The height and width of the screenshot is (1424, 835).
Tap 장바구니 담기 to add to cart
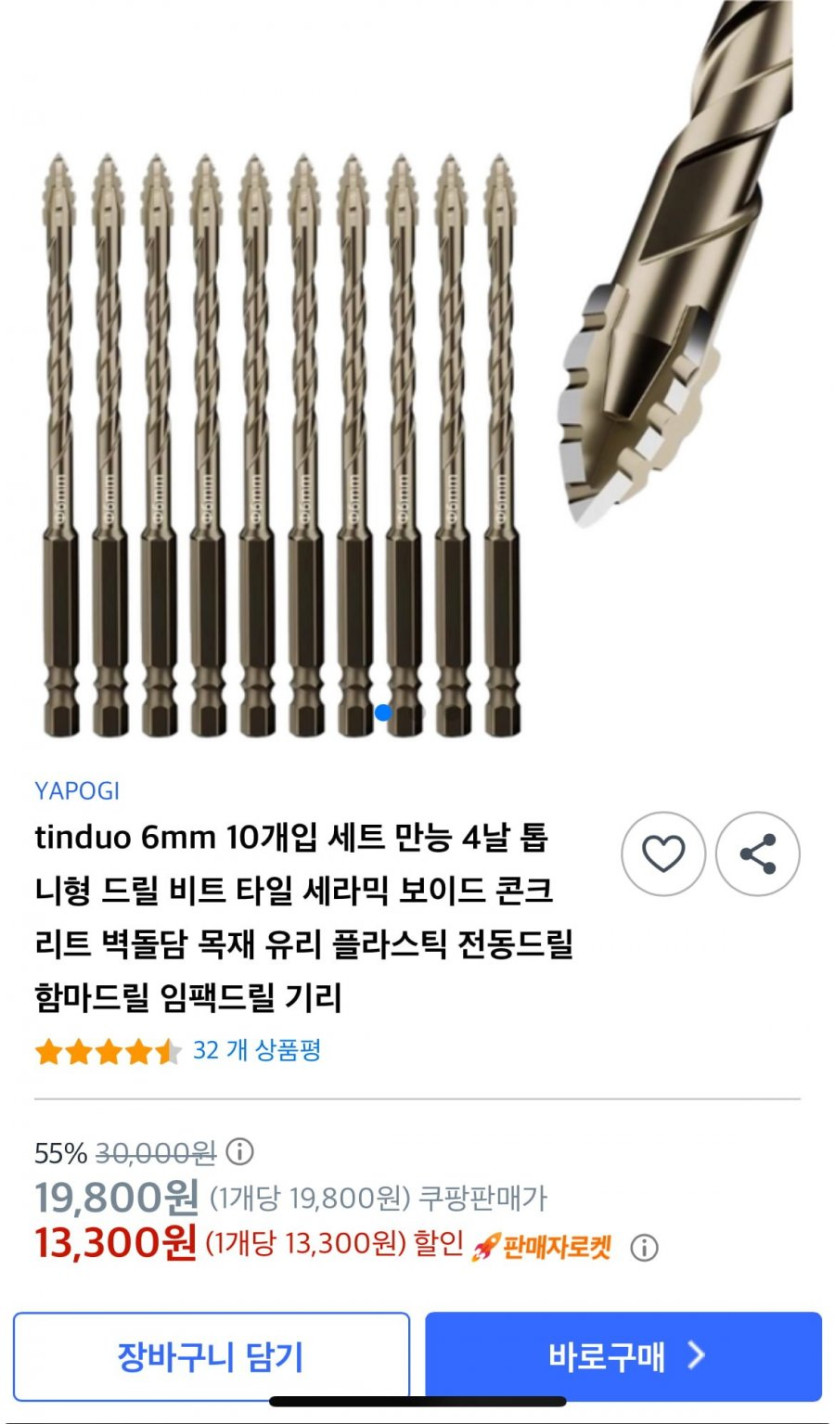[211, 1356]
